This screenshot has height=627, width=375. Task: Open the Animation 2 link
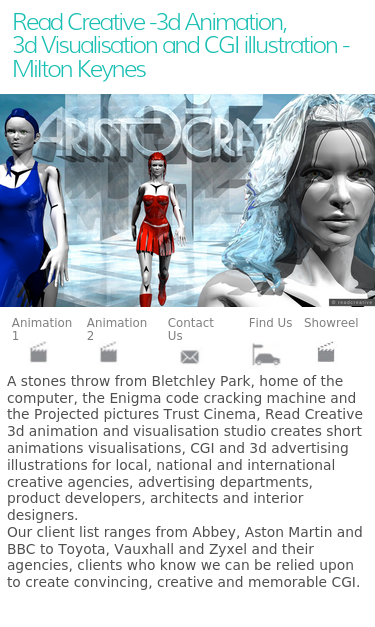[x=117, y=329]
